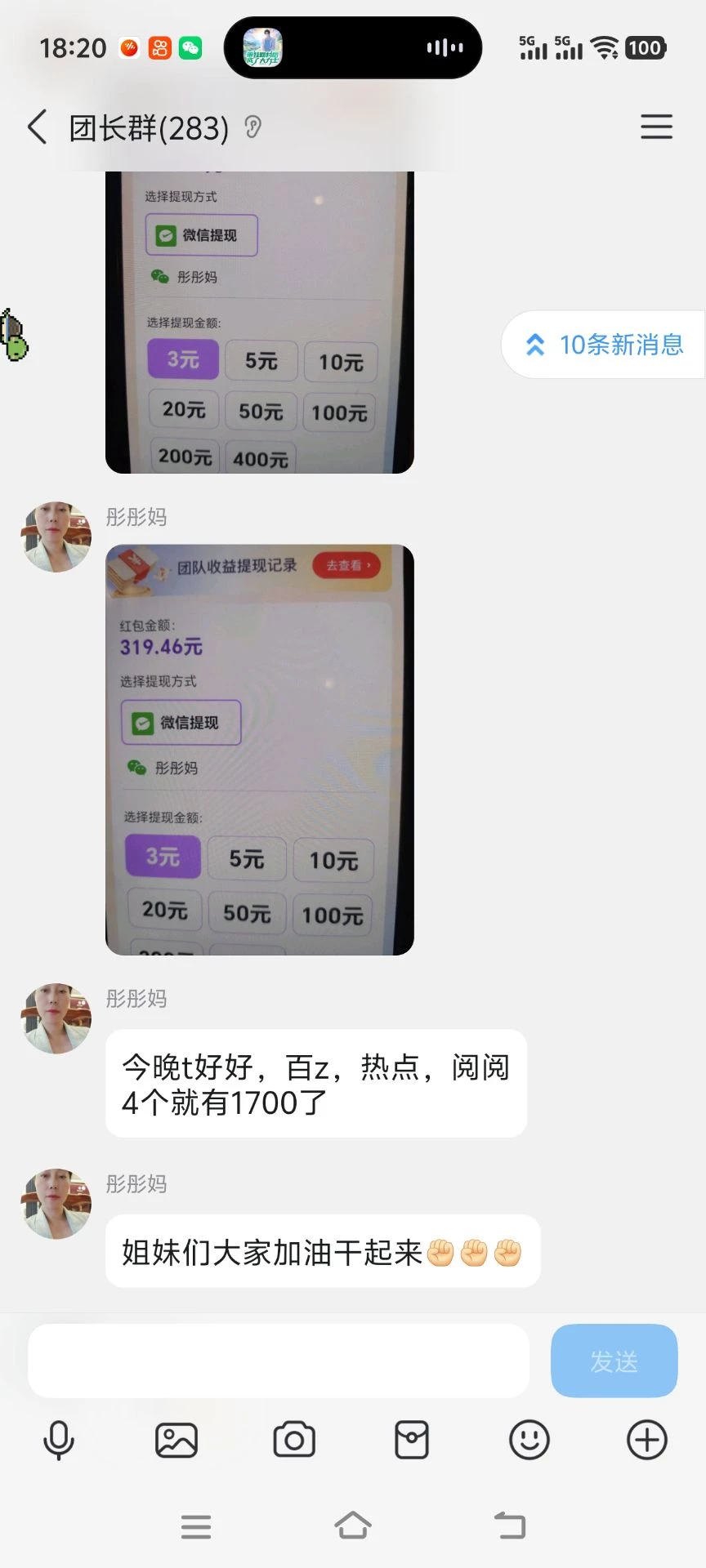Open the emoji panel

(x=529, y=1440)
